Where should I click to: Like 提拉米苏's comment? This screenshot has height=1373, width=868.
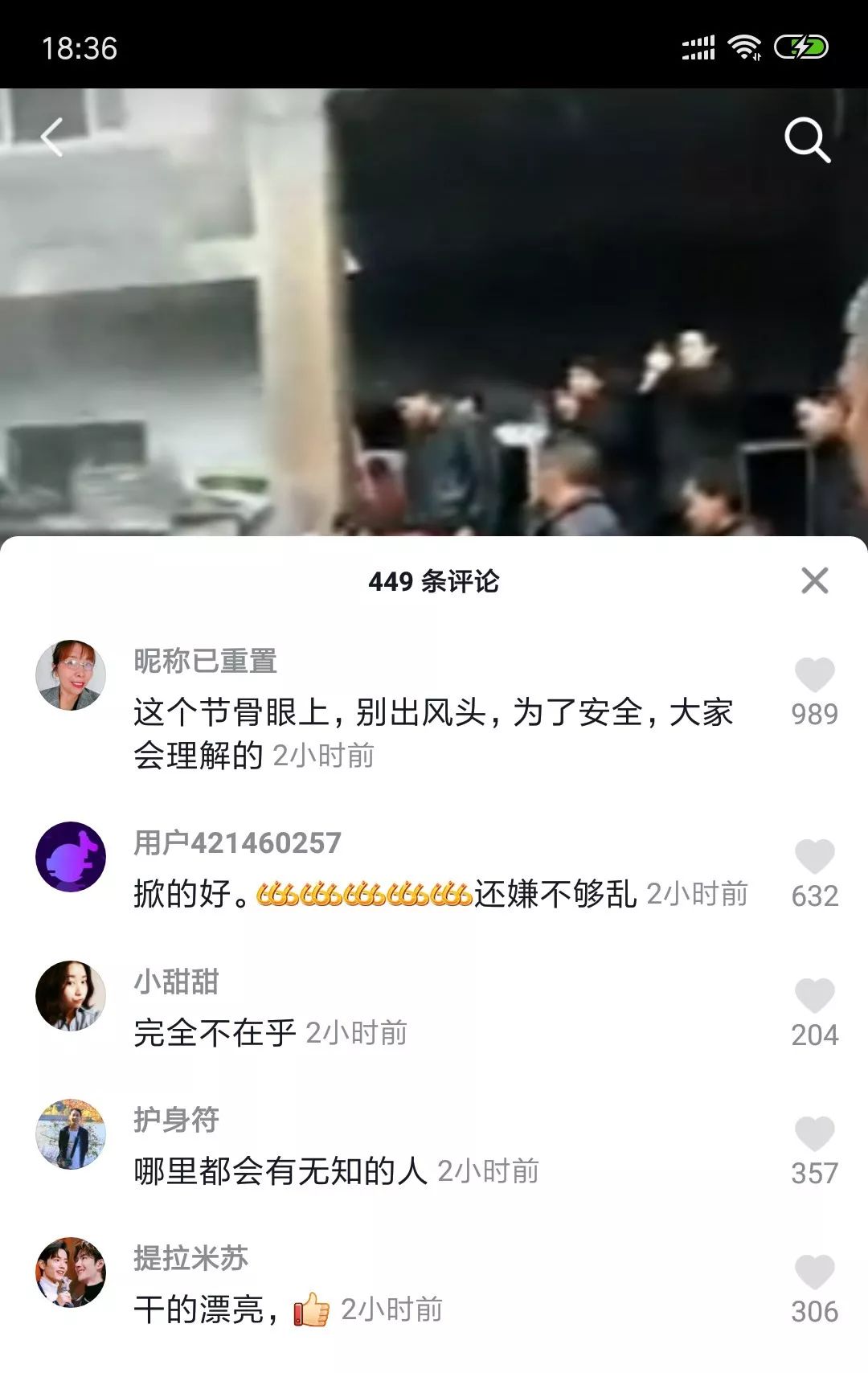(814, 1273)
